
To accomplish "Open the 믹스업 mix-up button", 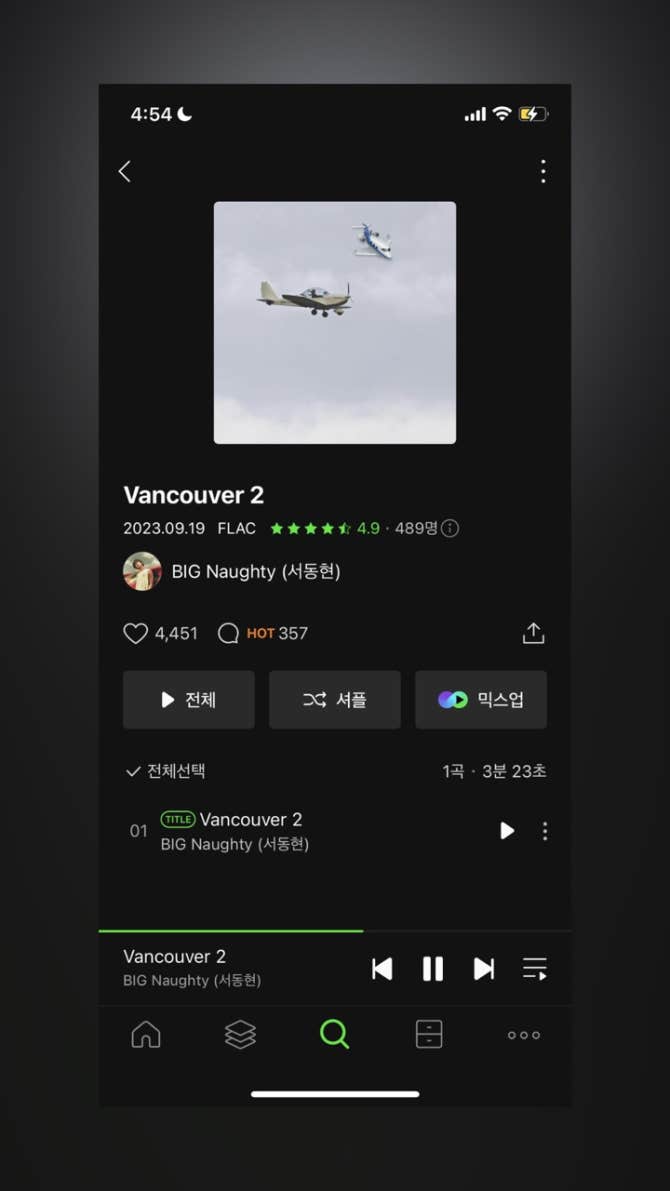I will (x=481, y=700).
